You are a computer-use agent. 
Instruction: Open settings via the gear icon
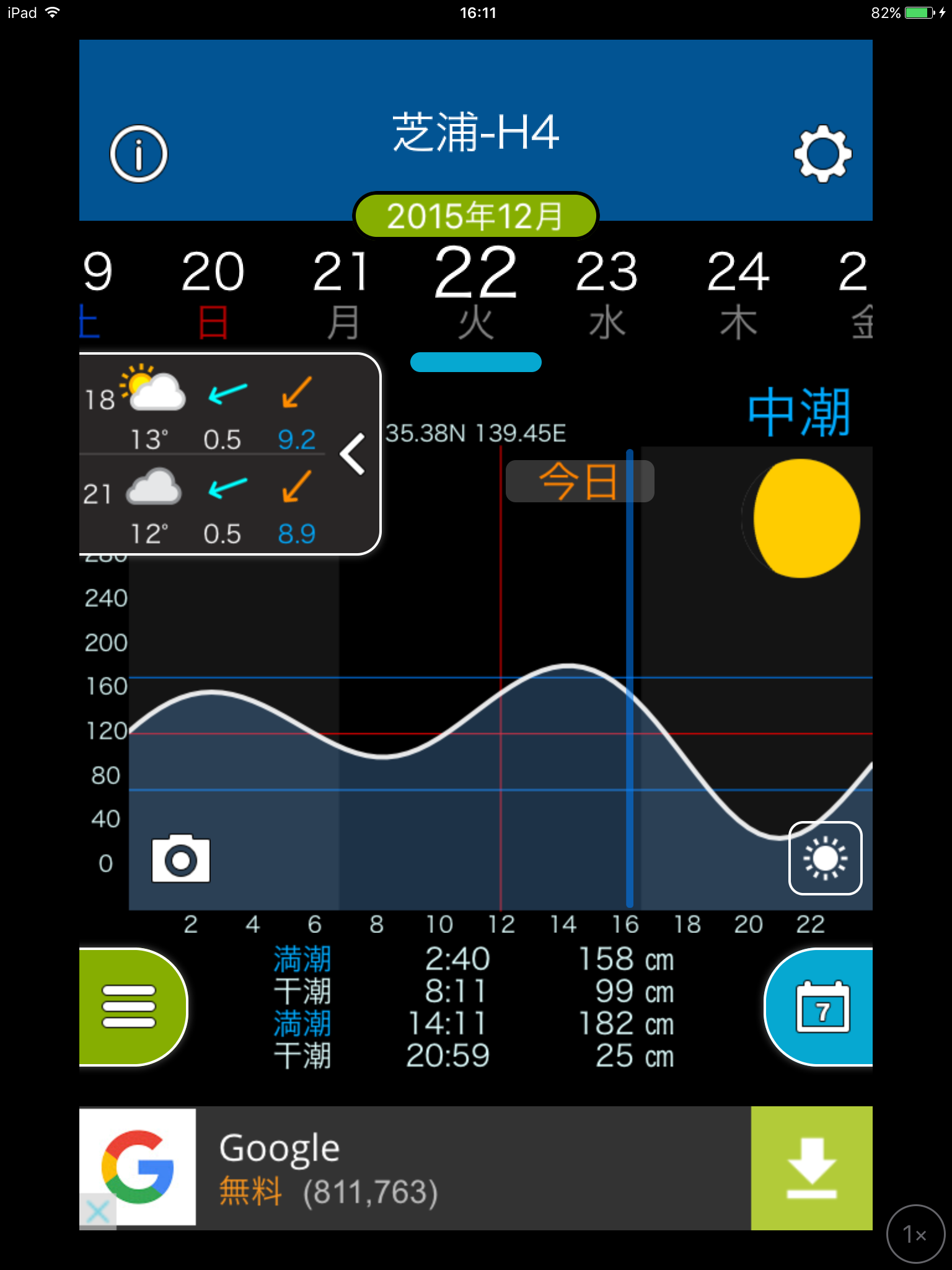pos(822,154)
